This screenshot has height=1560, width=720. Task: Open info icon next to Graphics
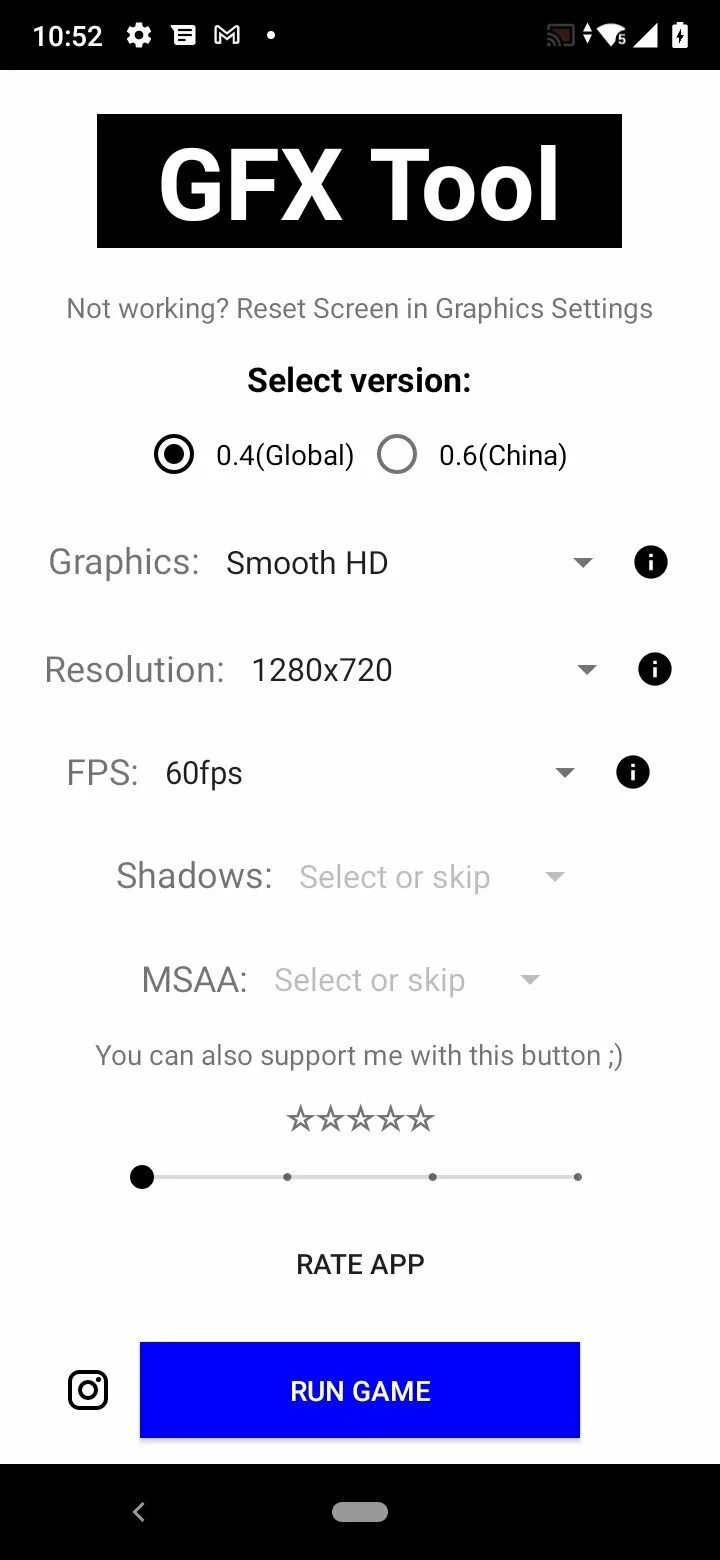pos(650,562)
